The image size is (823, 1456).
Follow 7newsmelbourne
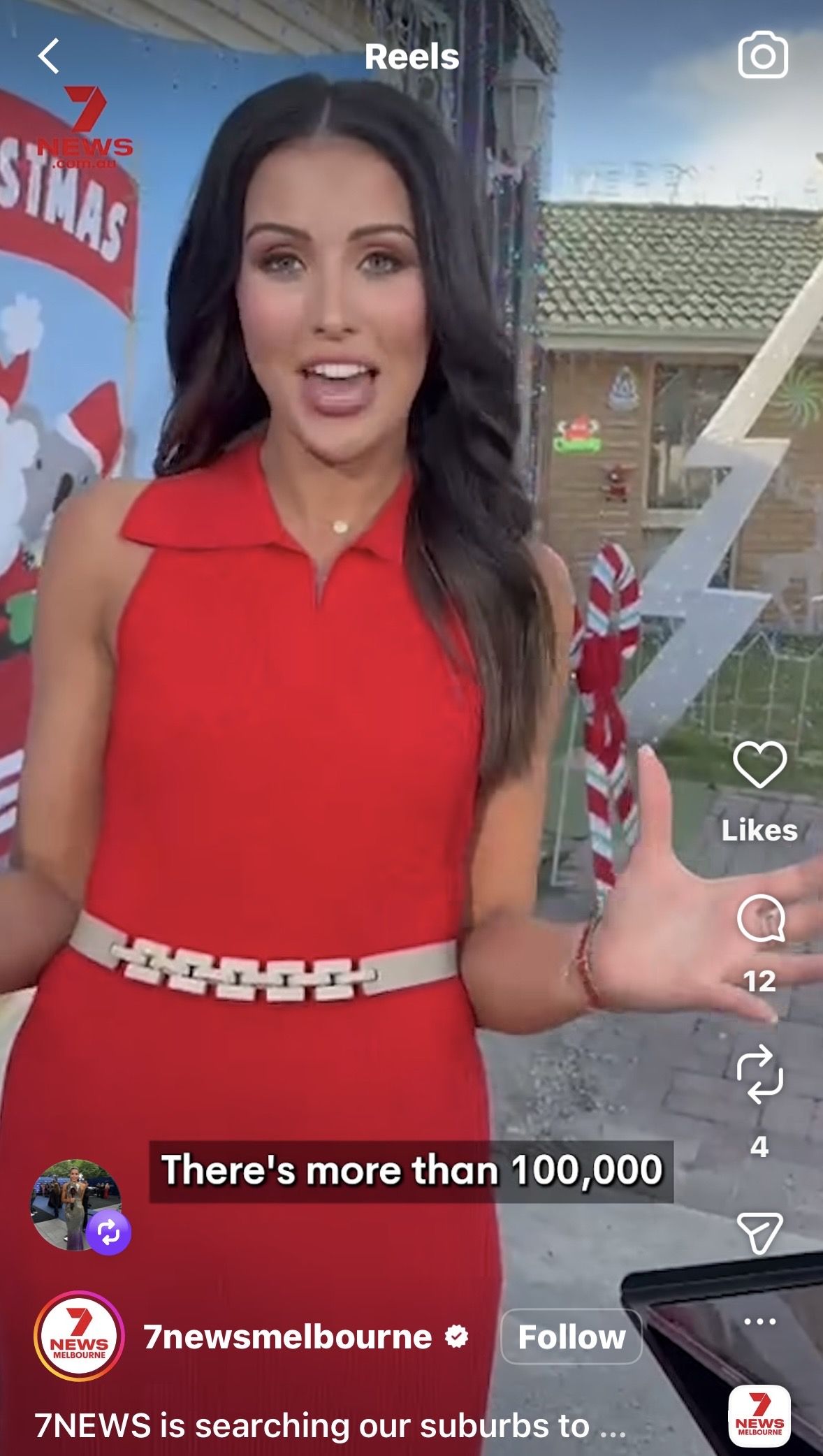[x=571, y=1337]
